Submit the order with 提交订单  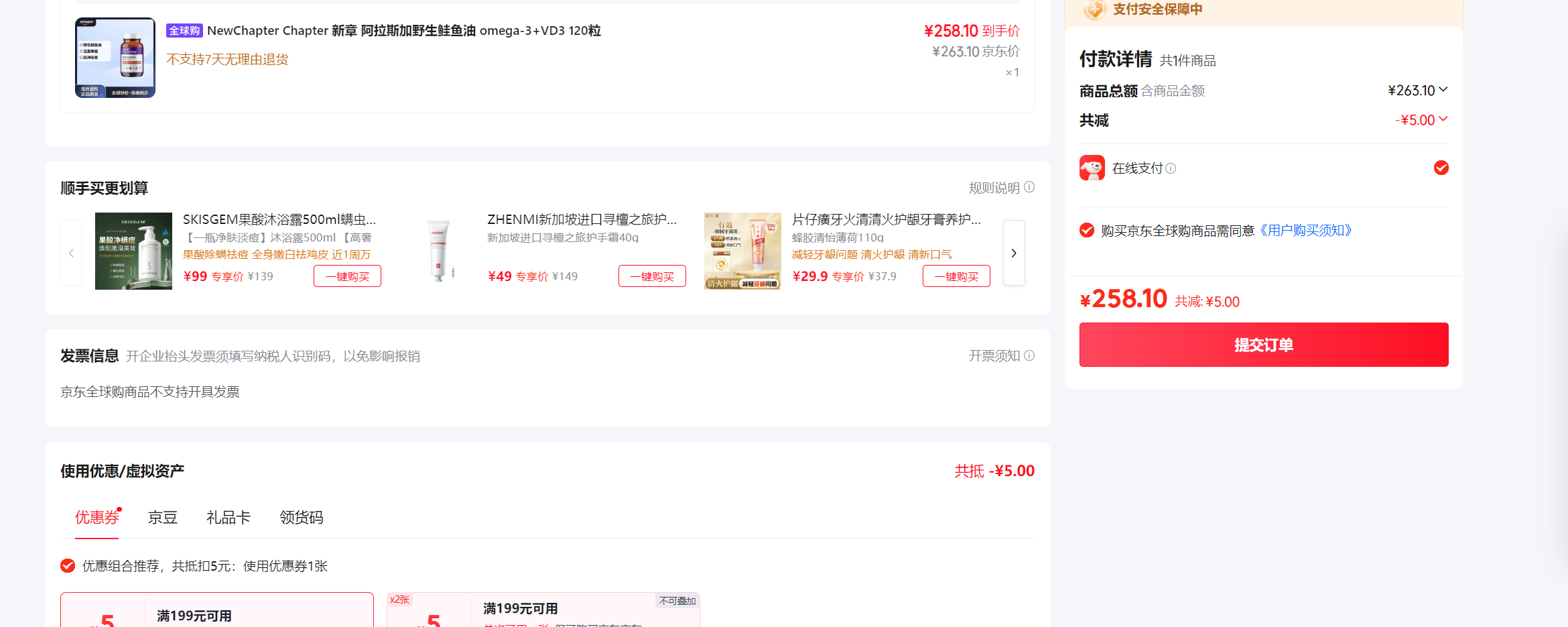[x=1263, y=345]
